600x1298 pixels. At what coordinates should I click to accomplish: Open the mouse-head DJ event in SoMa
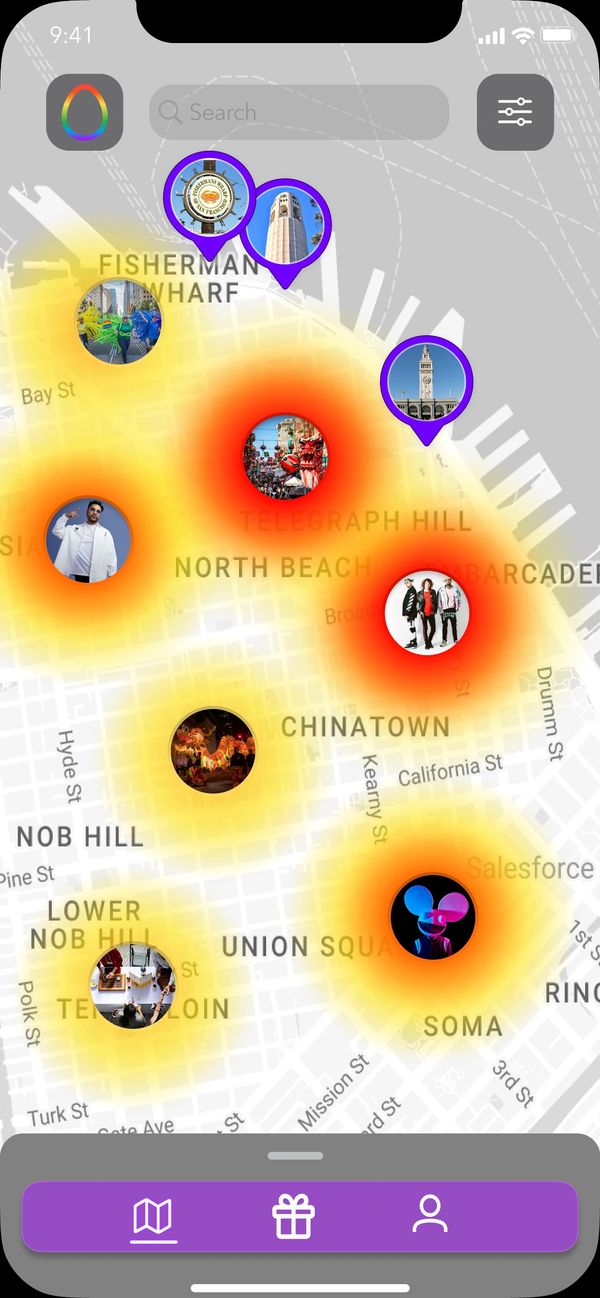[433, 917]
